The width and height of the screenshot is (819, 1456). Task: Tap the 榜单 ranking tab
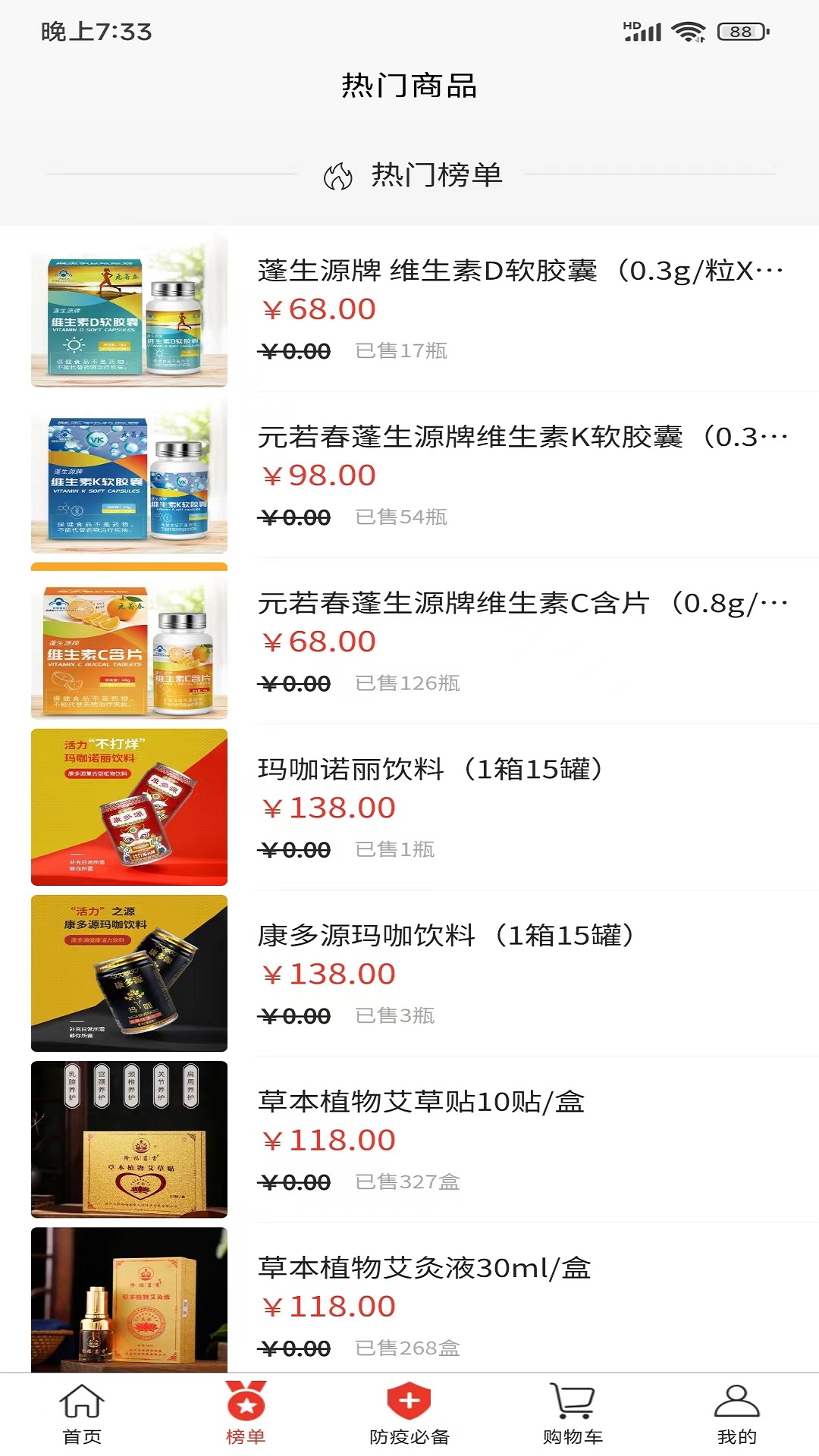[x=246, y=1414]
